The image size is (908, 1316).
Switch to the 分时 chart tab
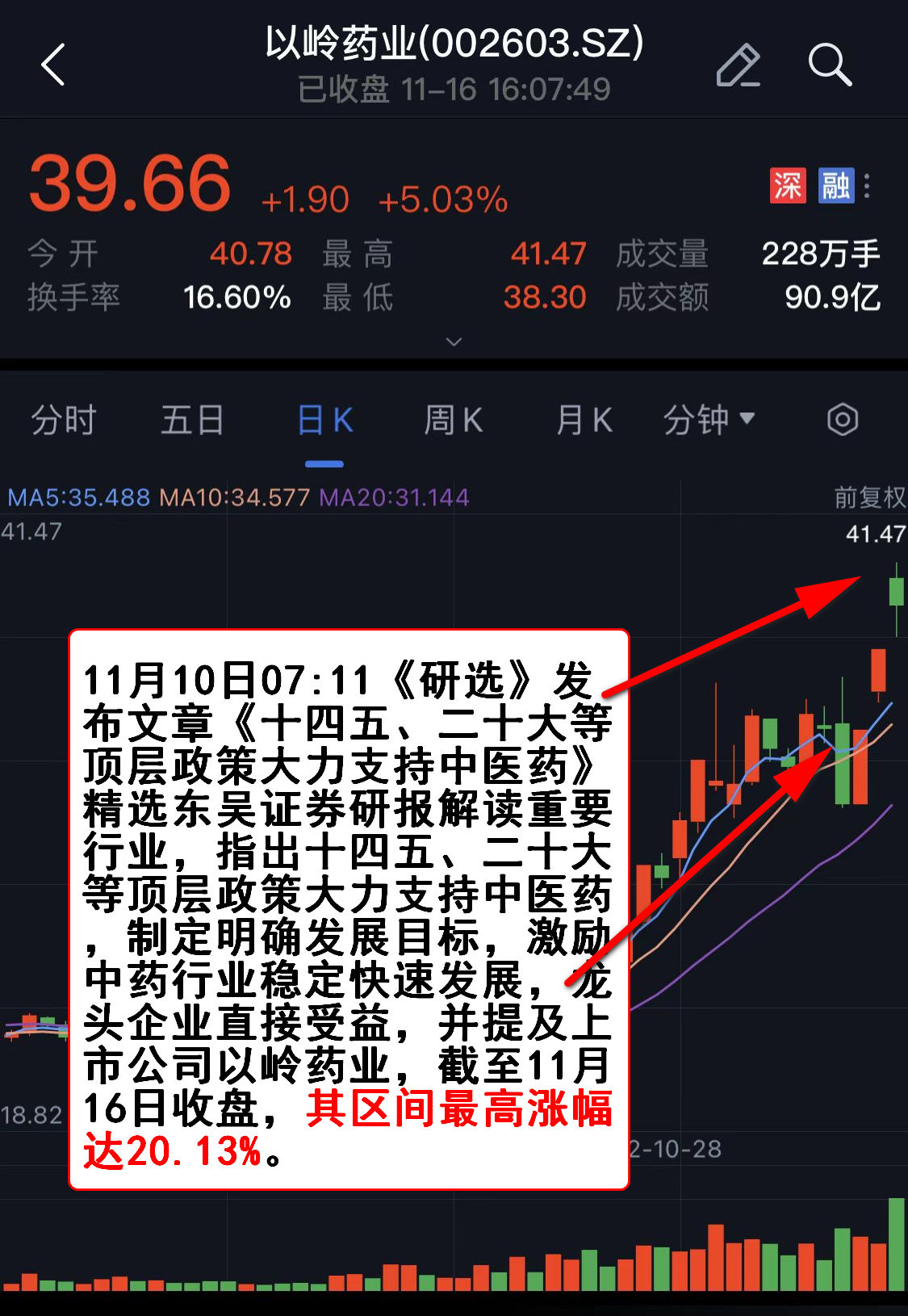click(x=64, y=421)
